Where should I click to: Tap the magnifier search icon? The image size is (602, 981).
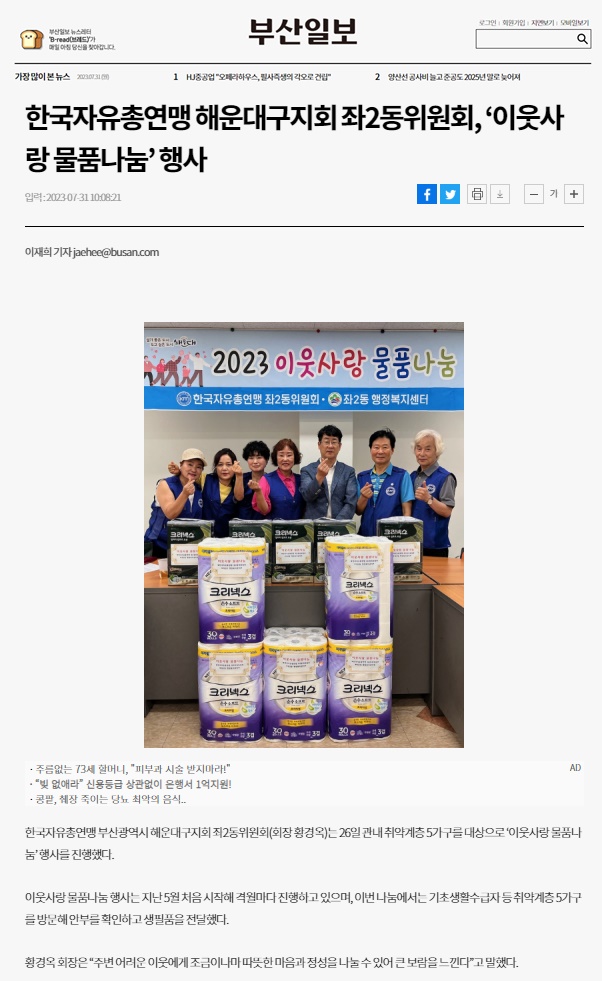tap(582, 39)
